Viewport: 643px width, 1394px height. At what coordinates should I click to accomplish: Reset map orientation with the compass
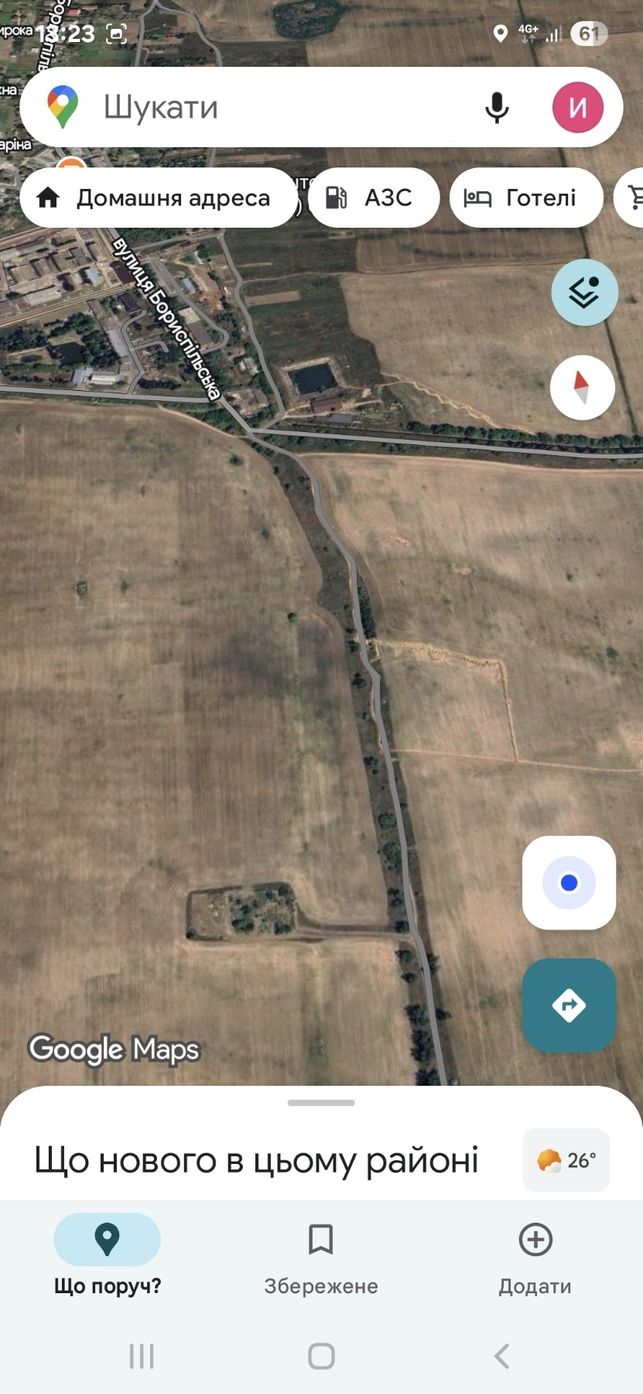click(x=582, y=387)
